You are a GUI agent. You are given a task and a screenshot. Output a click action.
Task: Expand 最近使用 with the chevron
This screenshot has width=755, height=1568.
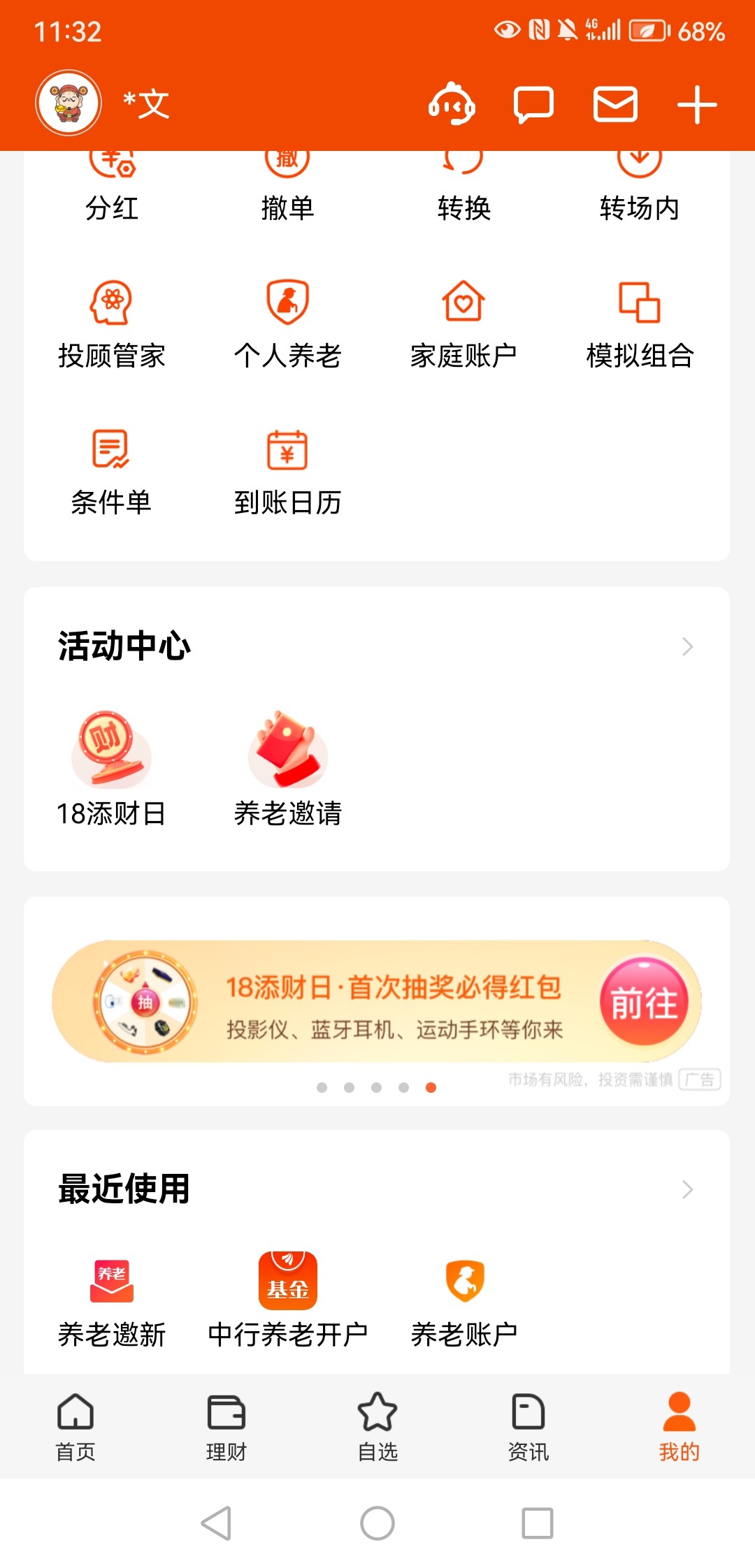click(687, 1189)
